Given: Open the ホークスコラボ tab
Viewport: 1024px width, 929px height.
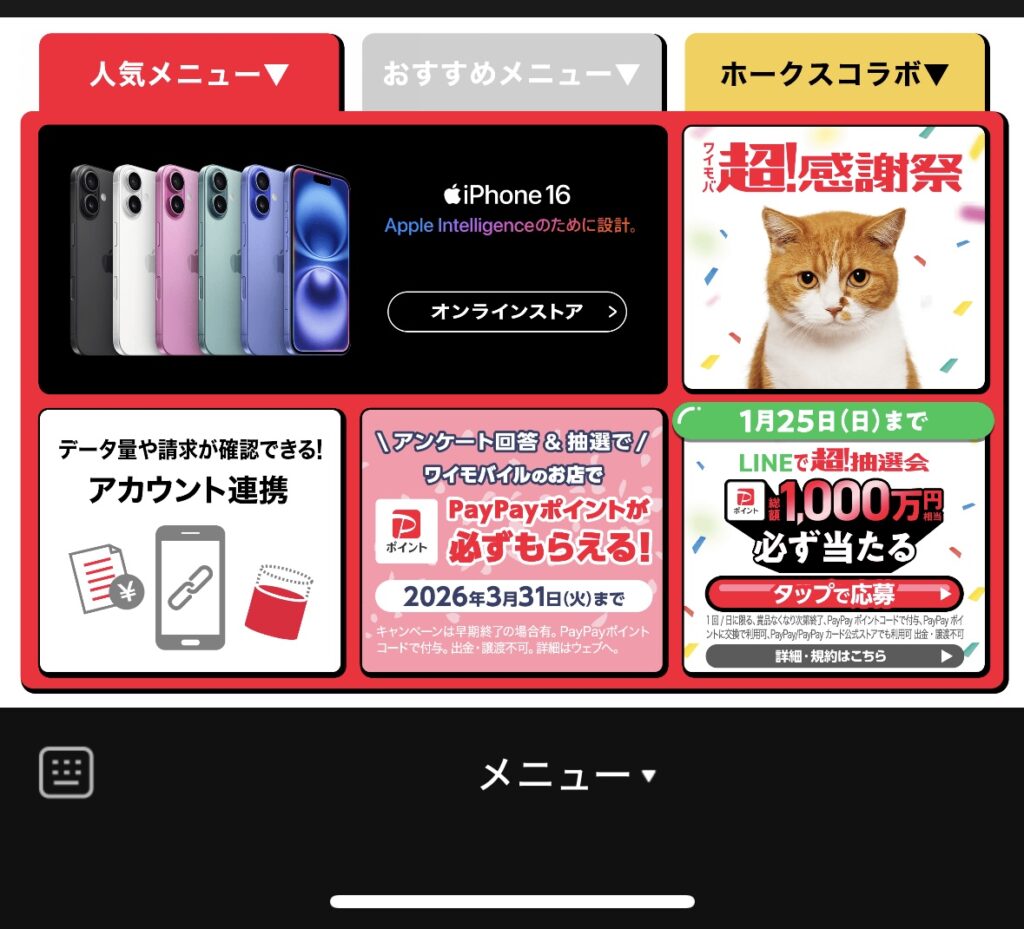Looking at the screenshot, I should 834,74.
